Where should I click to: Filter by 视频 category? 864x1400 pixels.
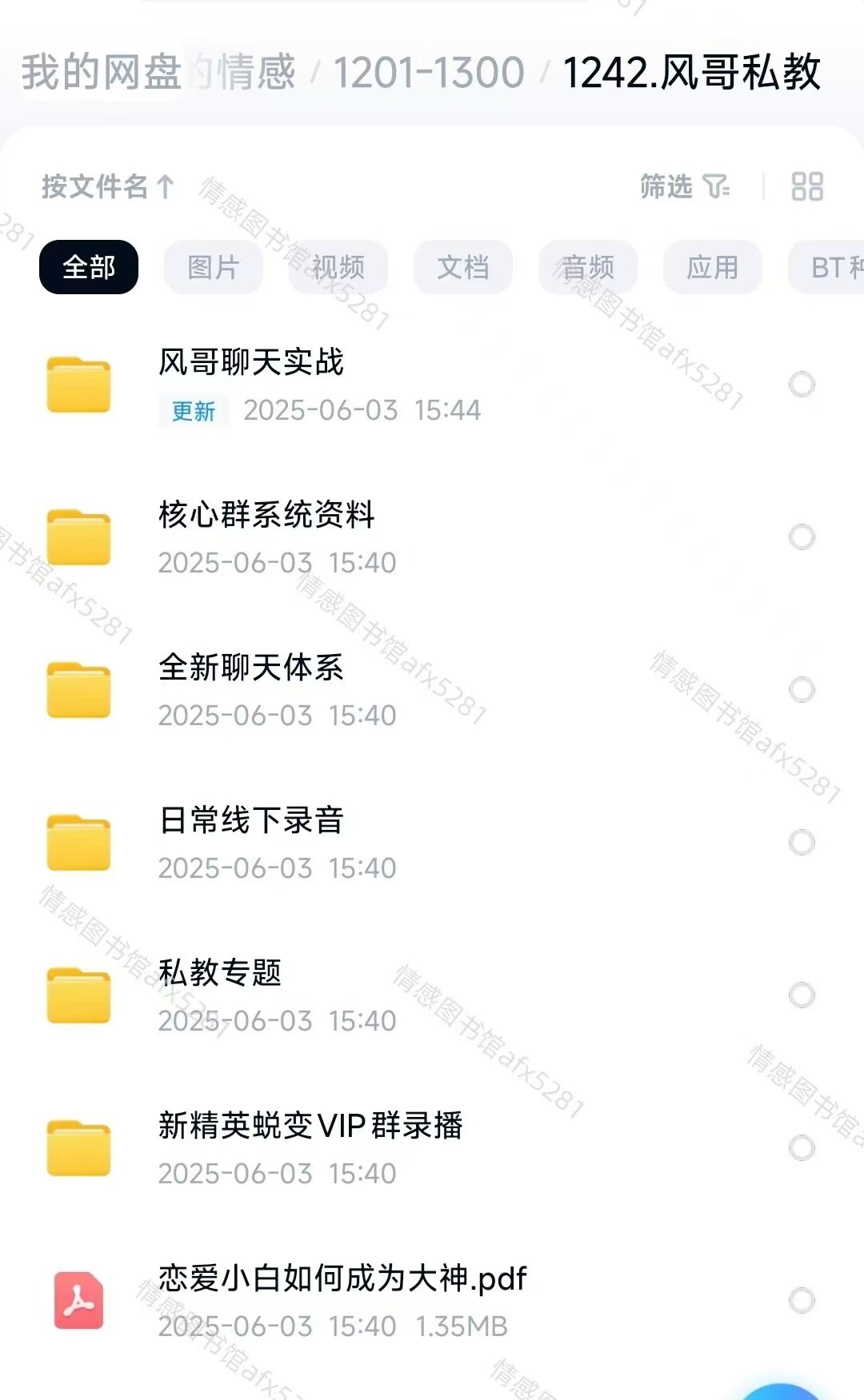(338, 267)
